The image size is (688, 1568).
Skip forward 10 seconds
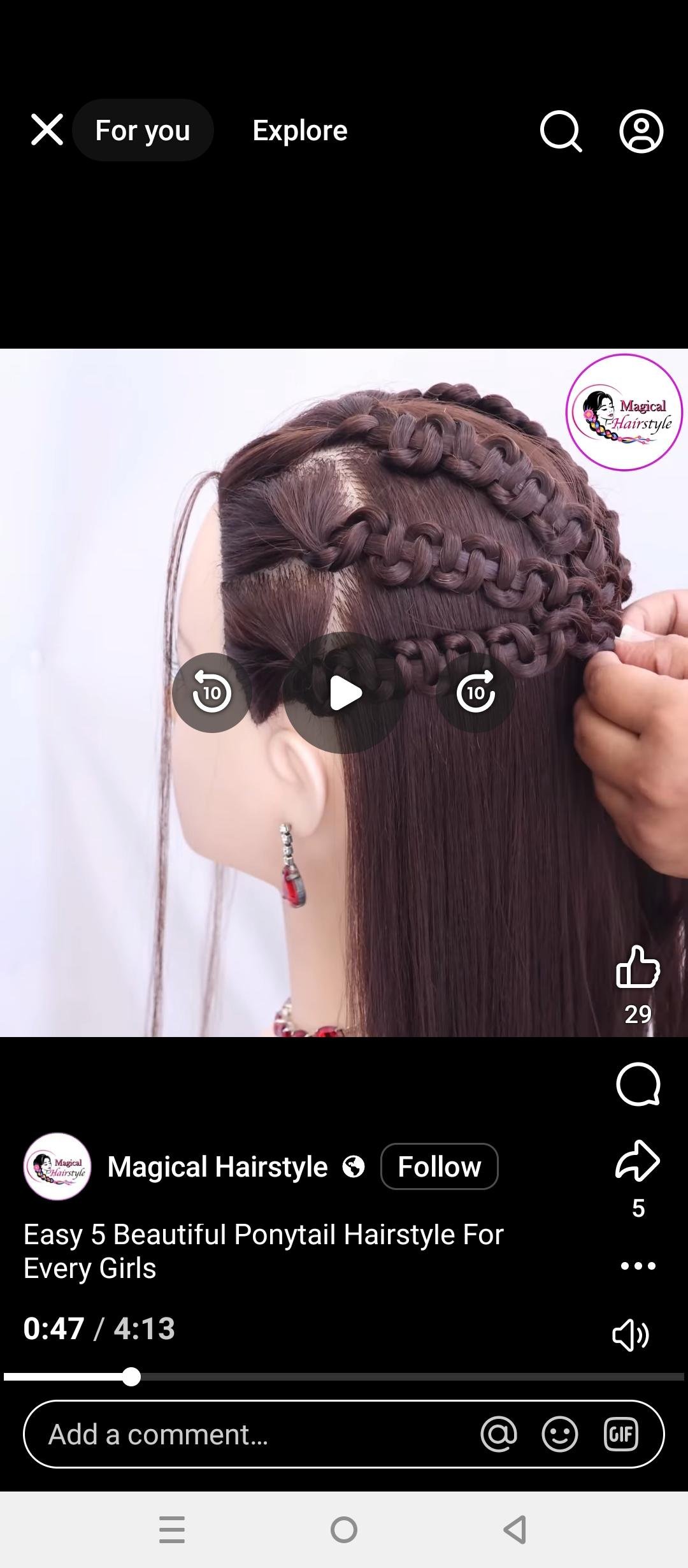(x=476, y=692)
